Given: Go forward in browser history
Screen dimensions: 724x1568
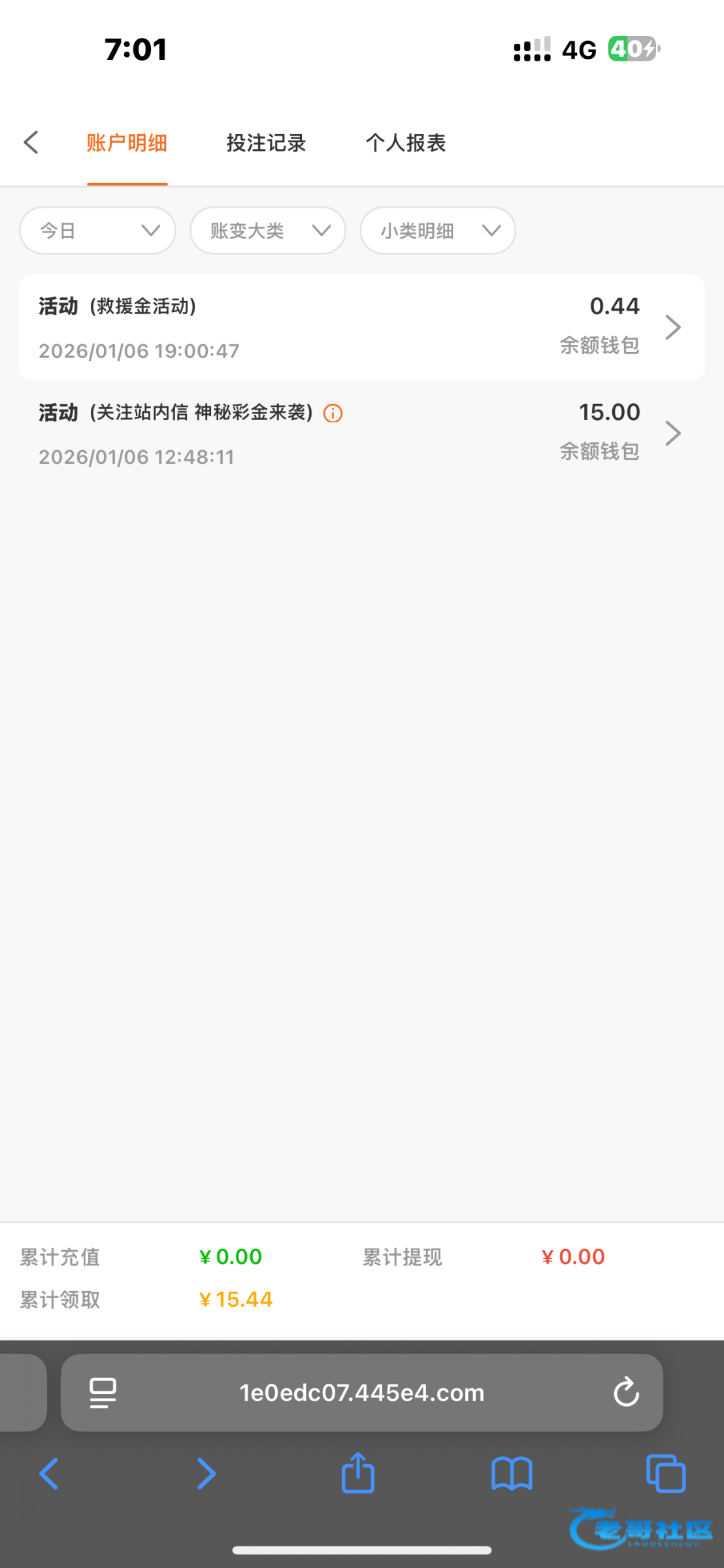Looking at the screenshot, I should pyautogui.click(x=206, y=1473).
